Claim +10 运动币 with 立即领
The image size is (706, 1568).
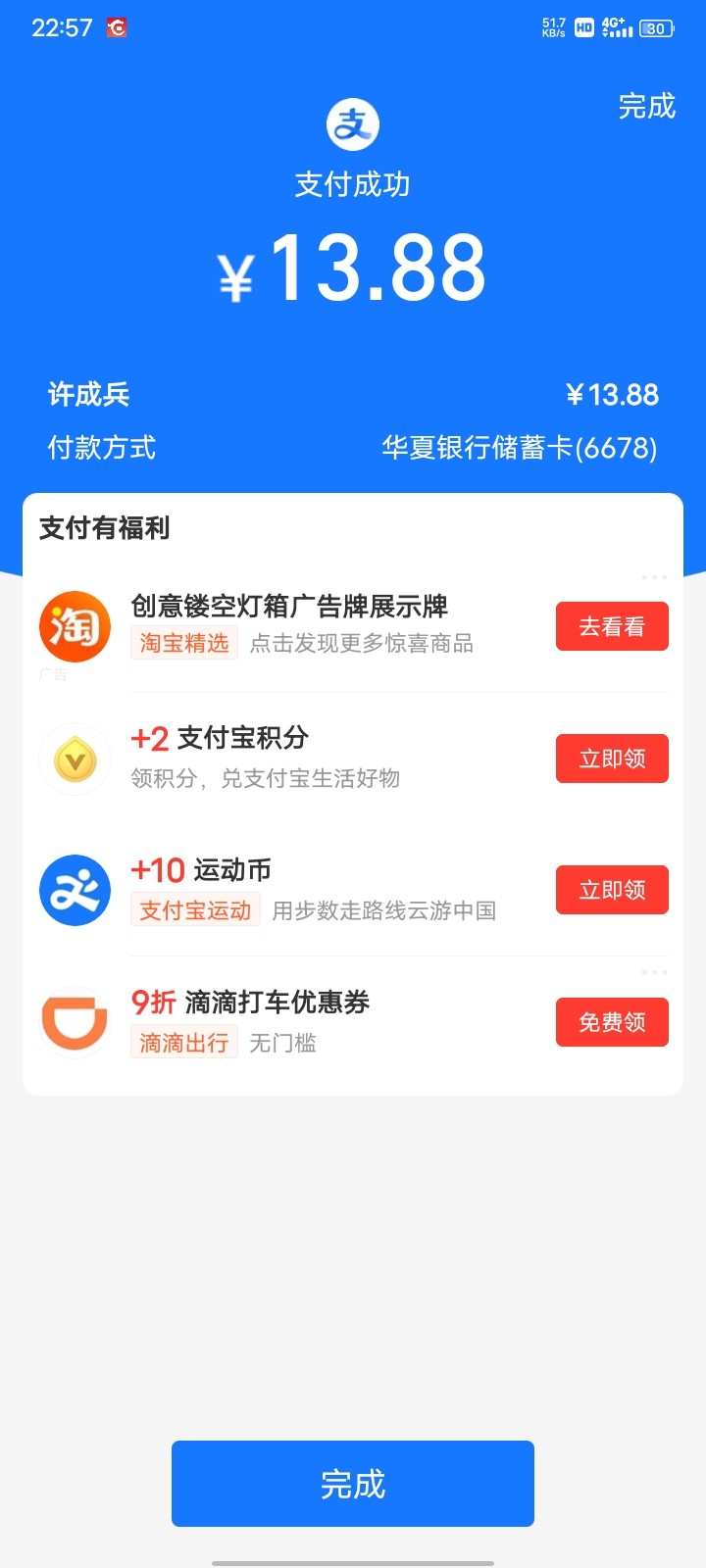click(612, 890)
